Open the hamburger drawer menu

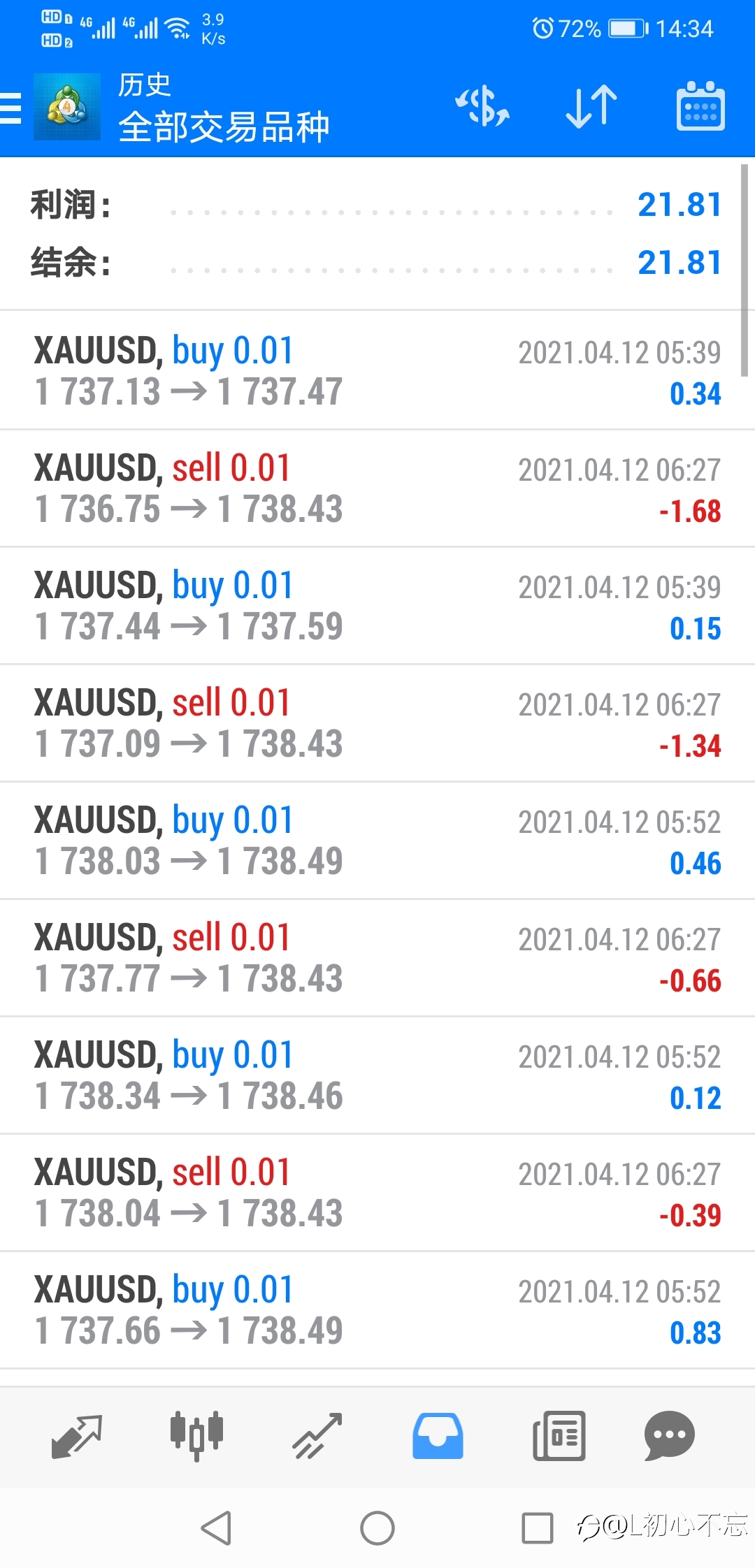pyautogui.click(x=10, y=108)
